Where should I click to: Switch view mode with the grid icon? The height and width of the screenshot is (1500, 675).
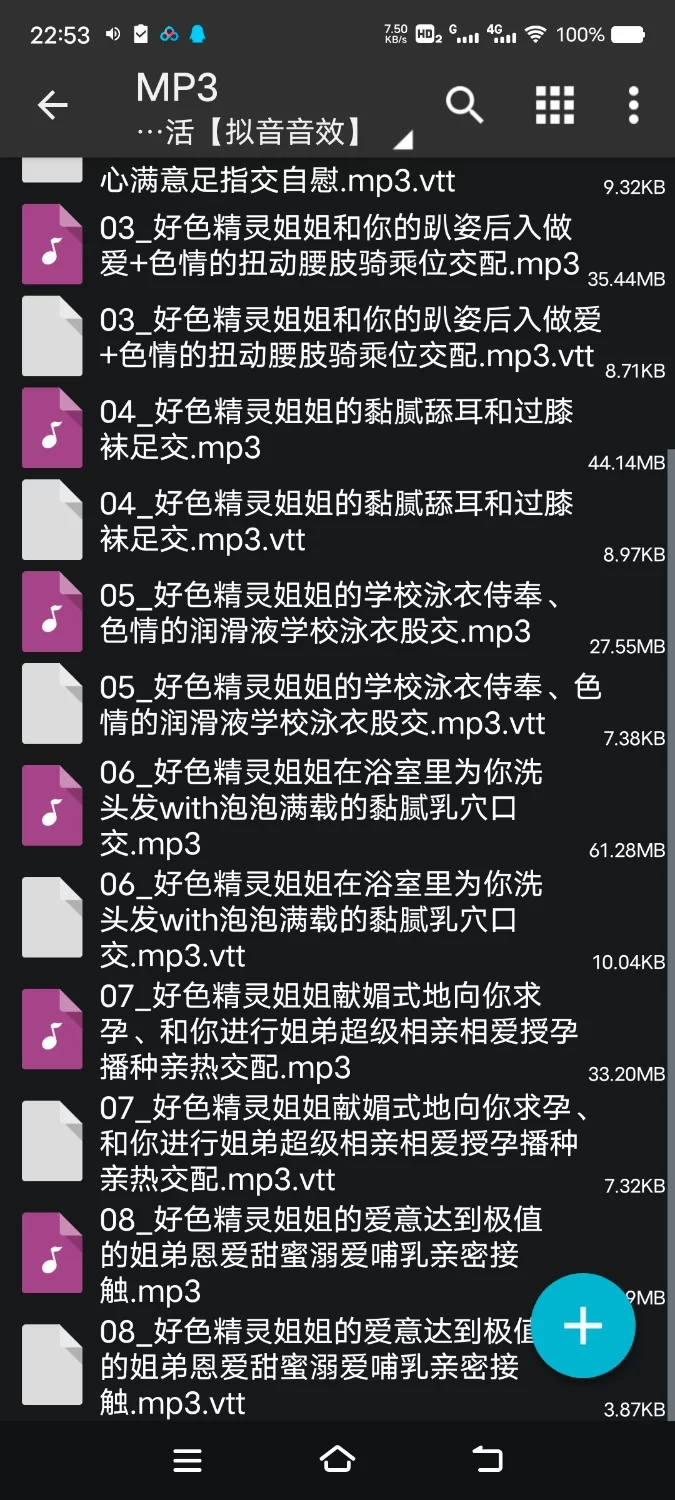coord(555,104)
